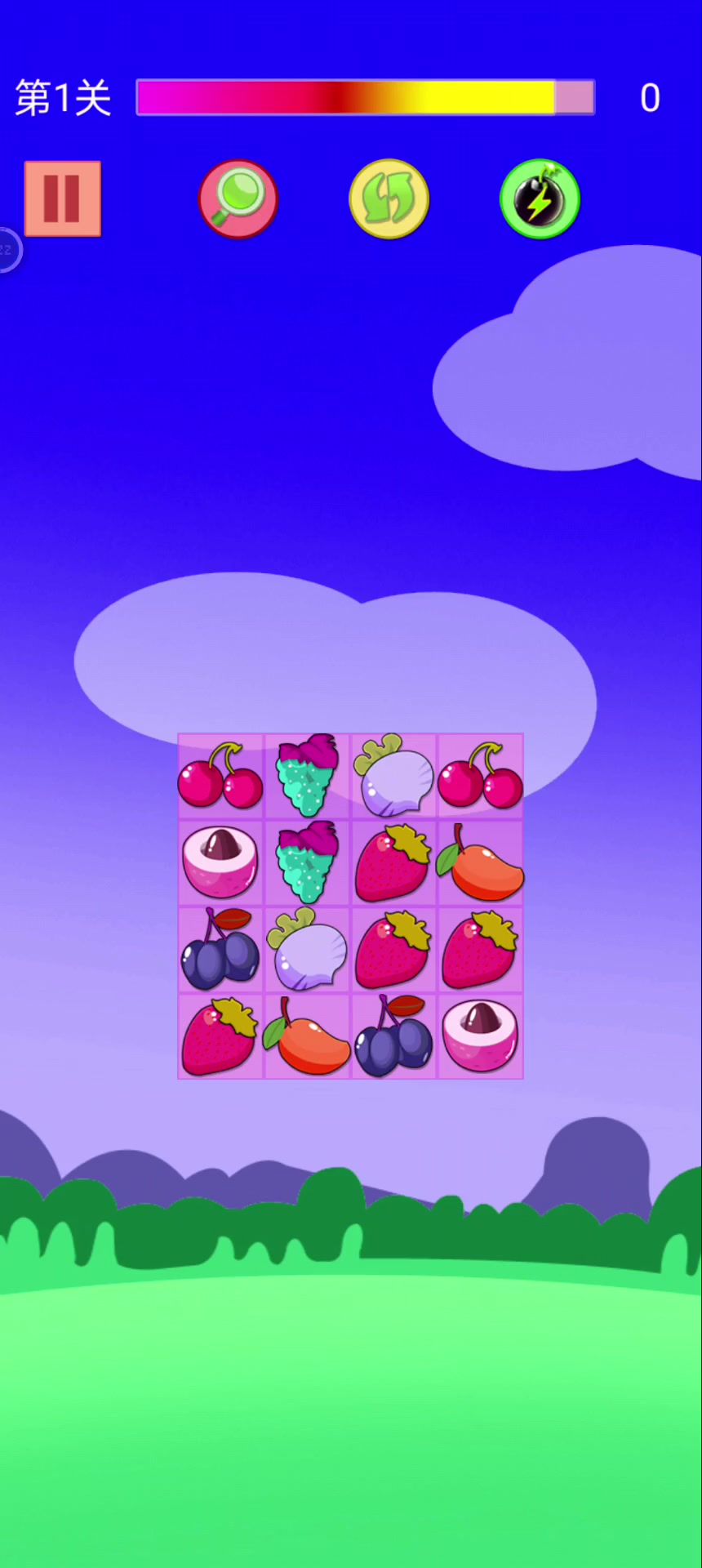Tap the turnip tile between grapes and cherries
Viewport: 702px width, 1568px height.
394,776
